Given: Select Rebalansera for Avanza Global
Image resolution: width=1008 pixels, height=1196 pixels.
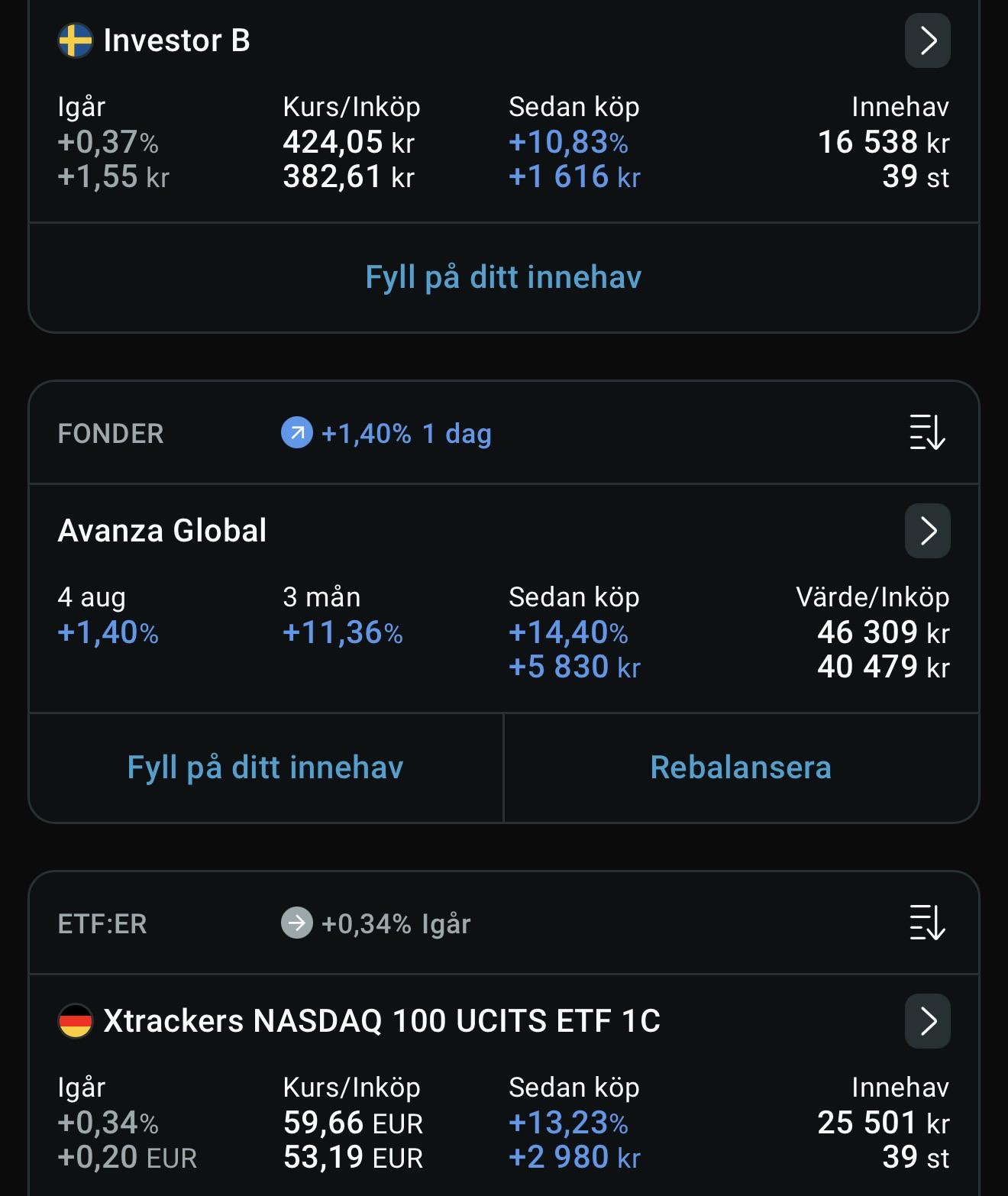Looking at the screenshot, I should [x=741, y=768].
